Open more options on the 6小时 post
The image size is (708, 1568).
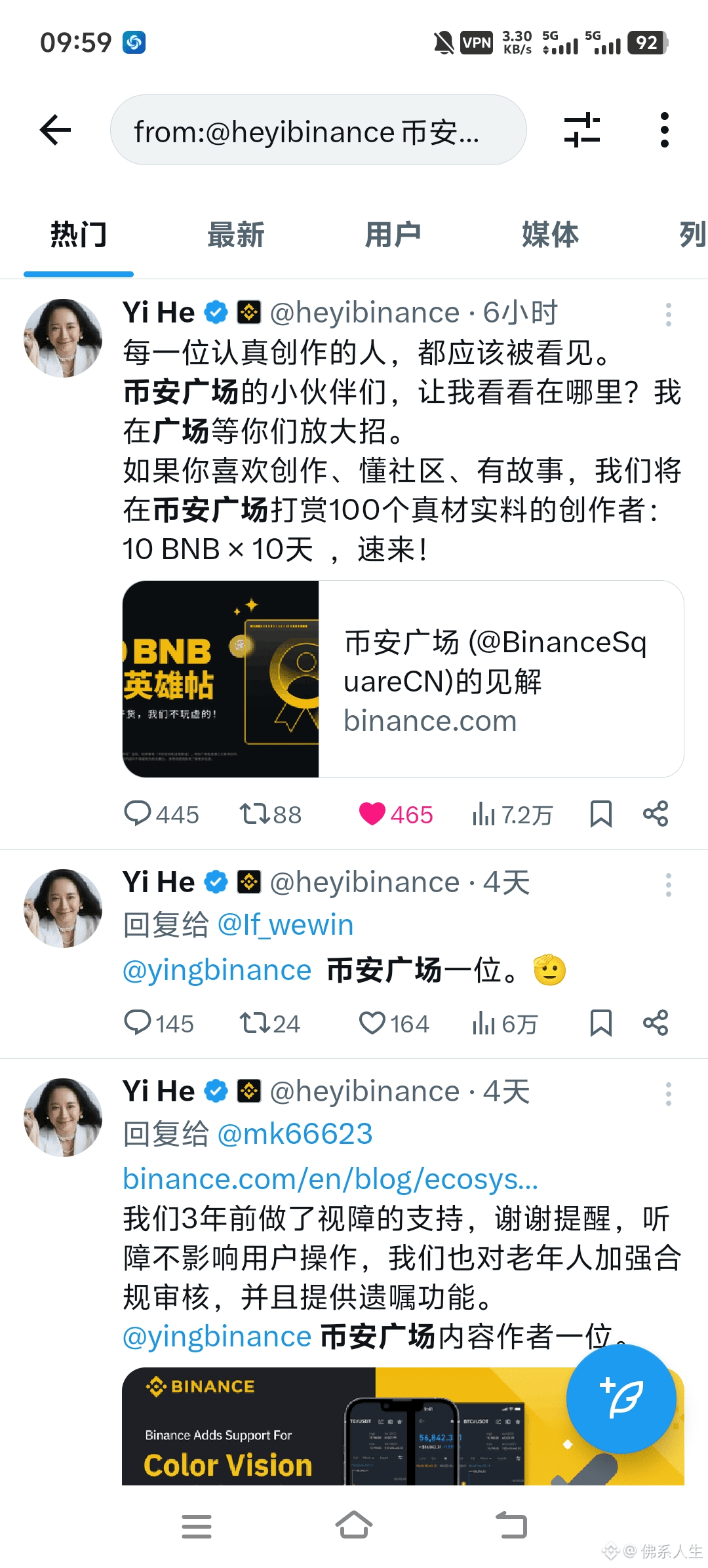point(668,315)
